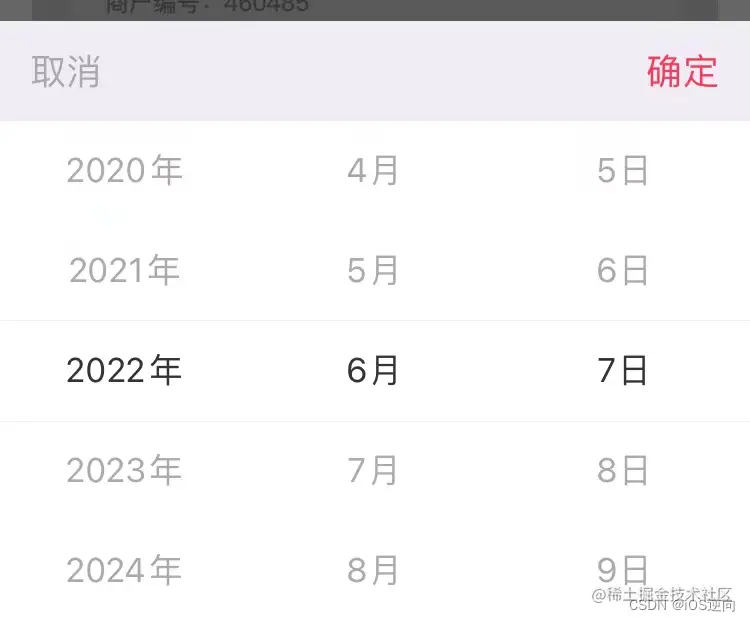The image size is (750, 621).
Task: Set the day to 9日
Action: click(623, 569)
